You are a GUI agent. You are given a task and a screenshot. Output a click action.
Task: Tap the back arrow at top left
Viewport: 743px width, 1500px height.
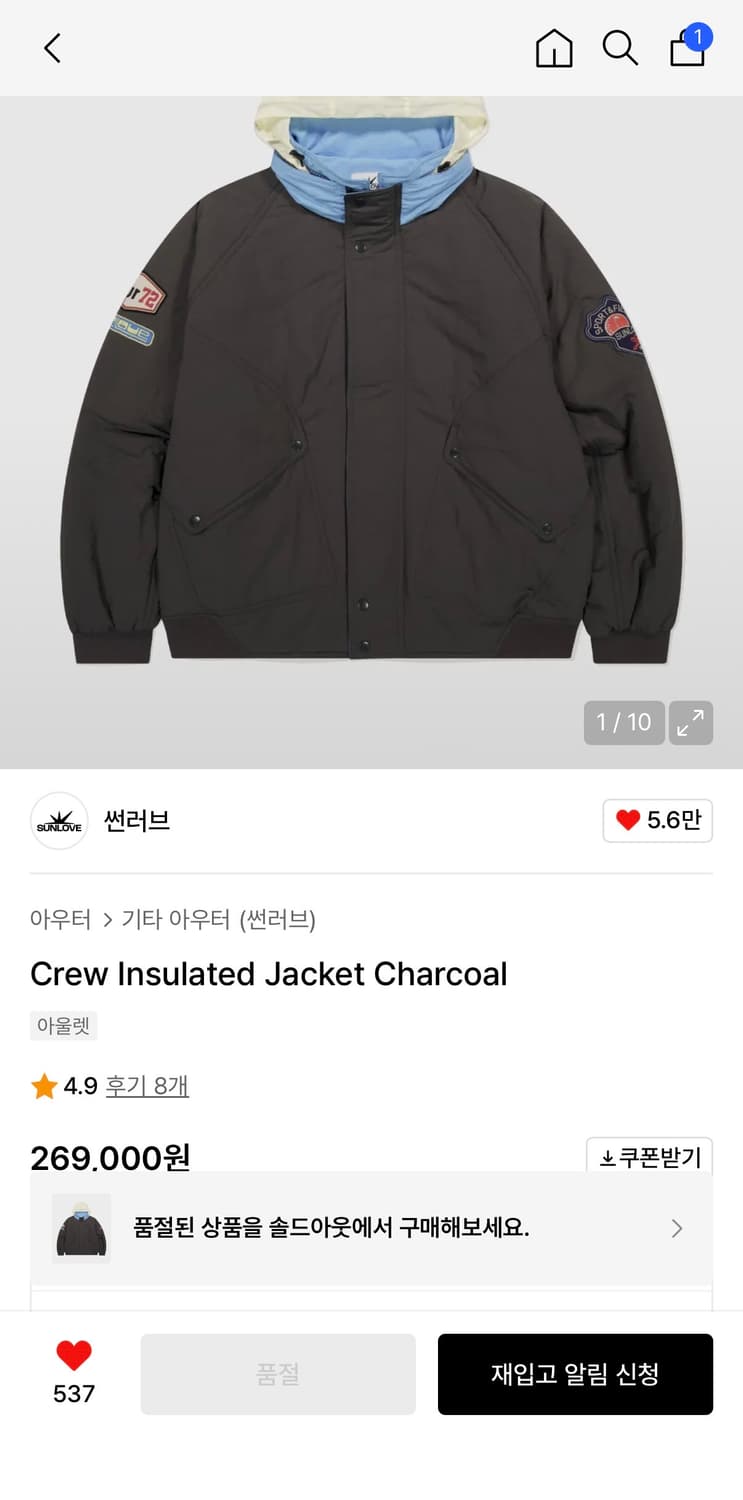tap(52, 47)
